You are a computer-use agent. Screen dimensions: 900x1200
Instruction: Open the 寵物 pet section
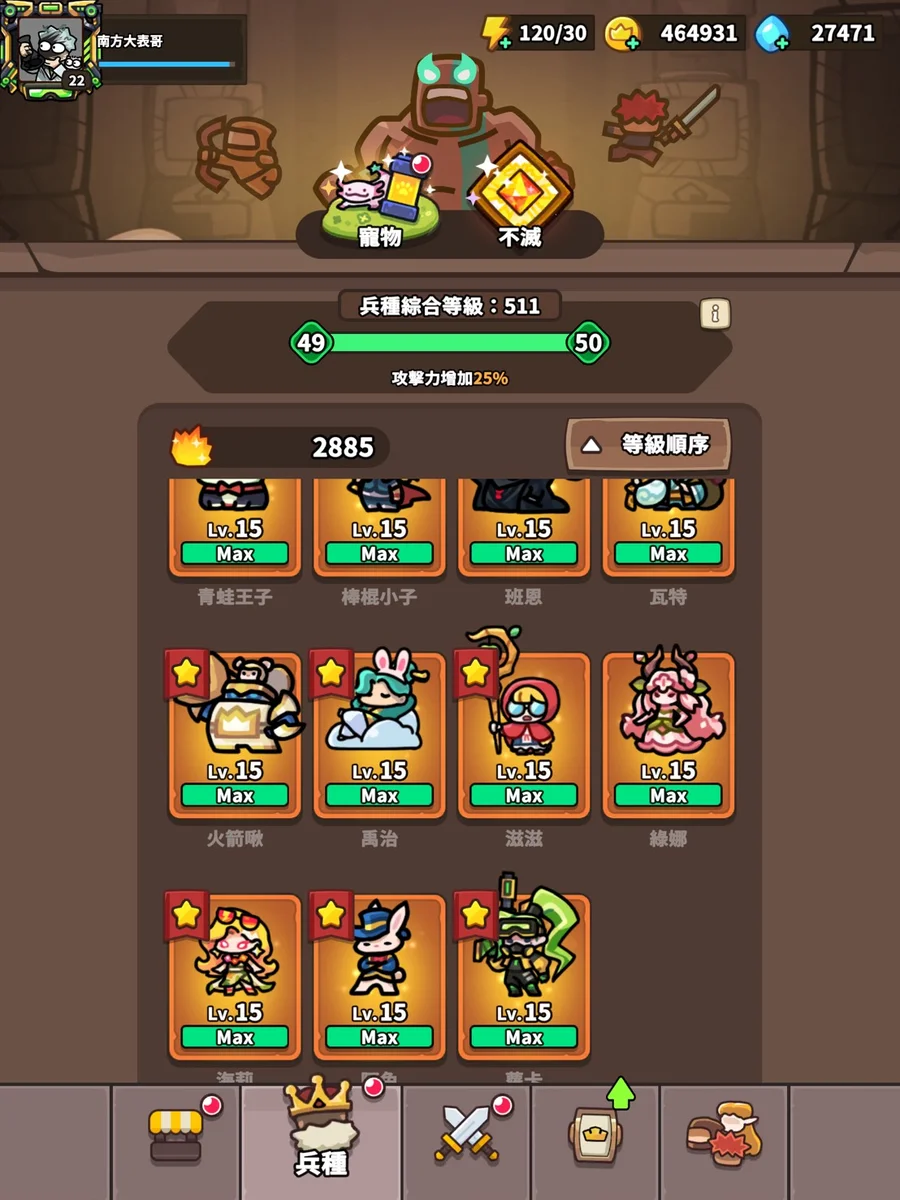[x=378, y=200]
